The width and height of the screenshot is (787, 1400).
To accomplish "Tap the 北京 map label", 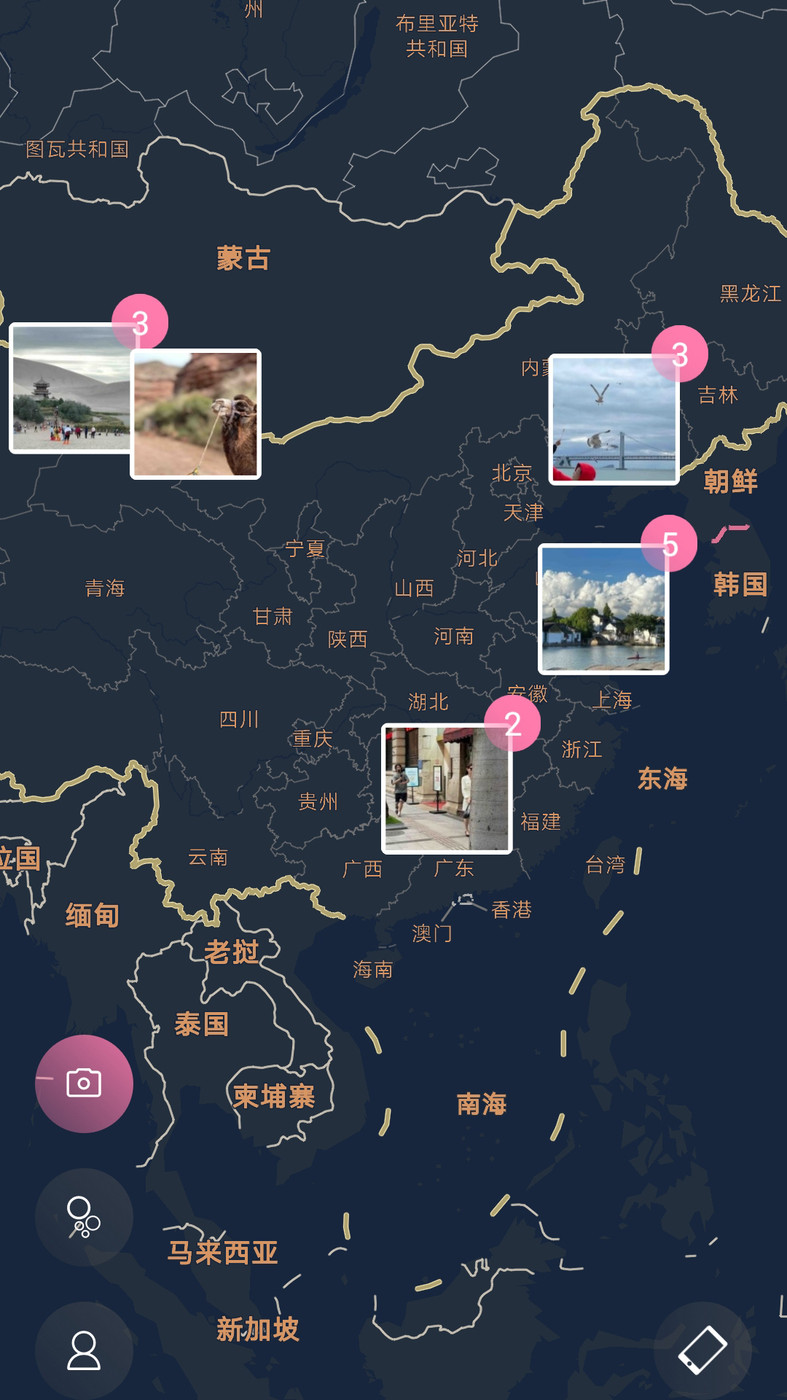I will point(512,474).
